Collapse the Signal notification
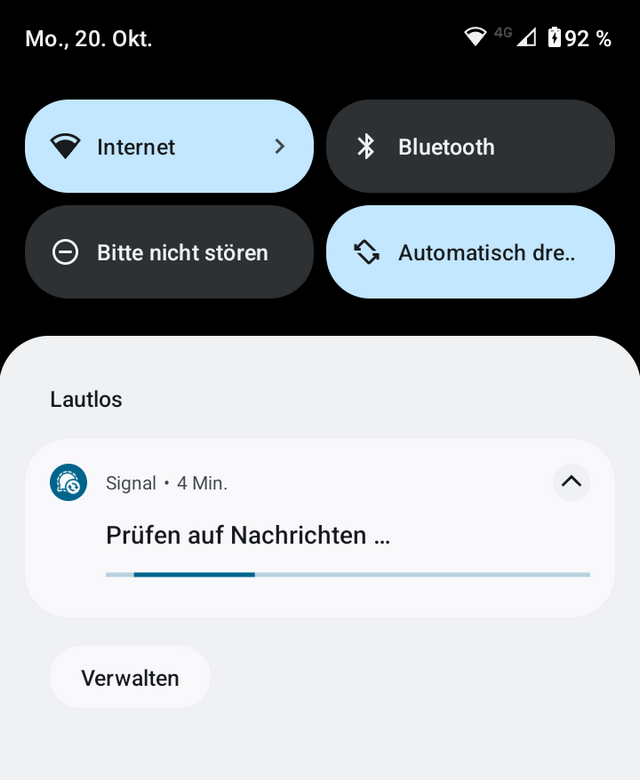 571,482
